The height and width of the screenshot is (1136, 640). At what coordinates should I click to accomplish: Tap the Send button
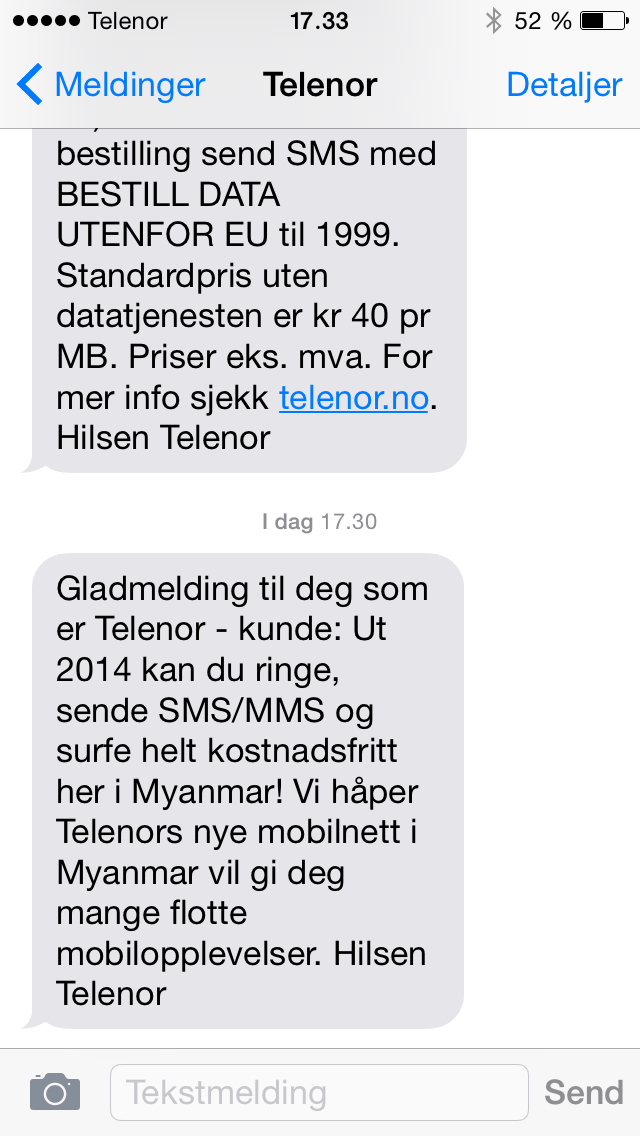(583, 1092)
